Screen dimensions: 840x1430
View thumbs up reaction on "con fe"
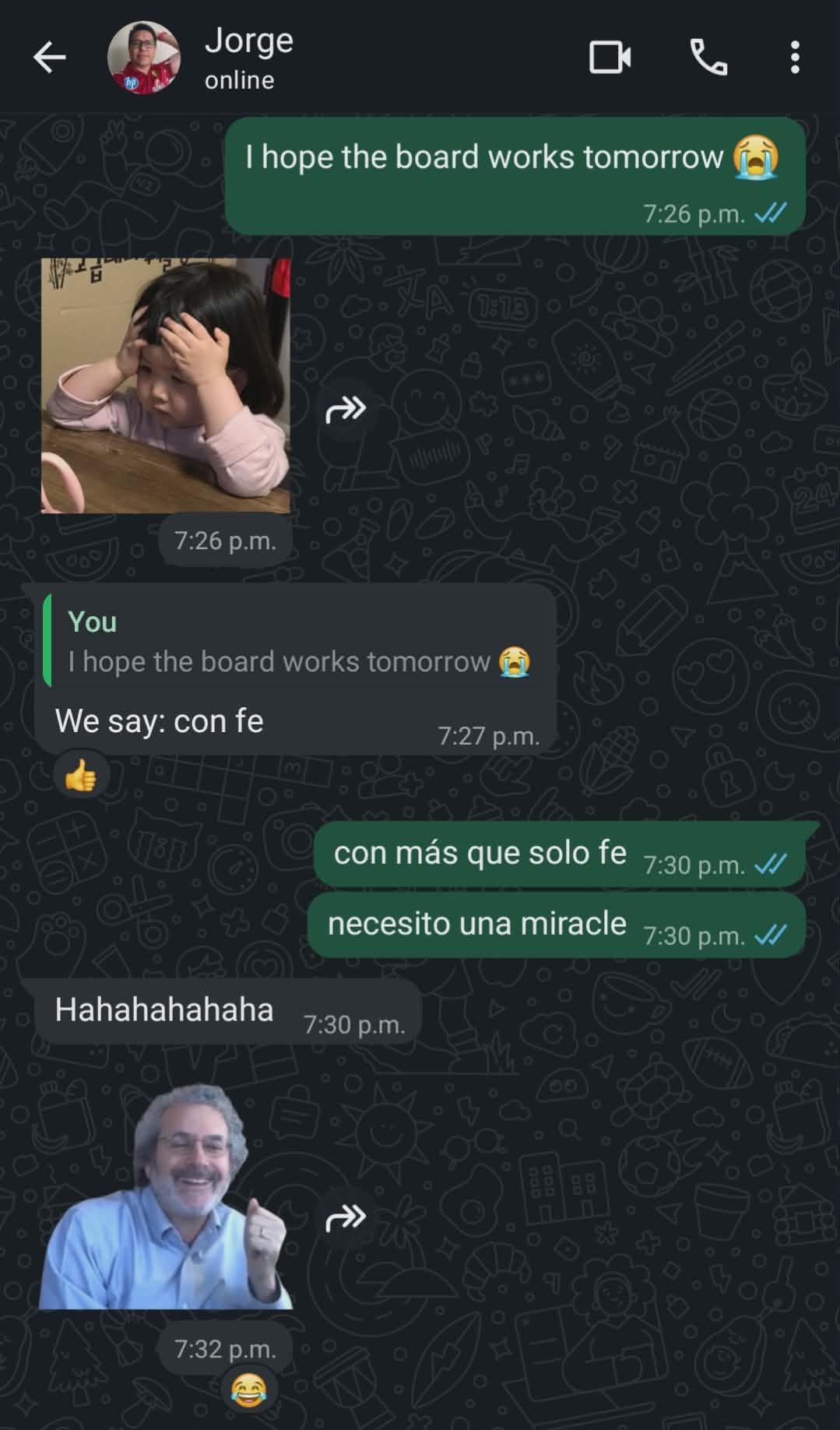[x=81, y=776]
